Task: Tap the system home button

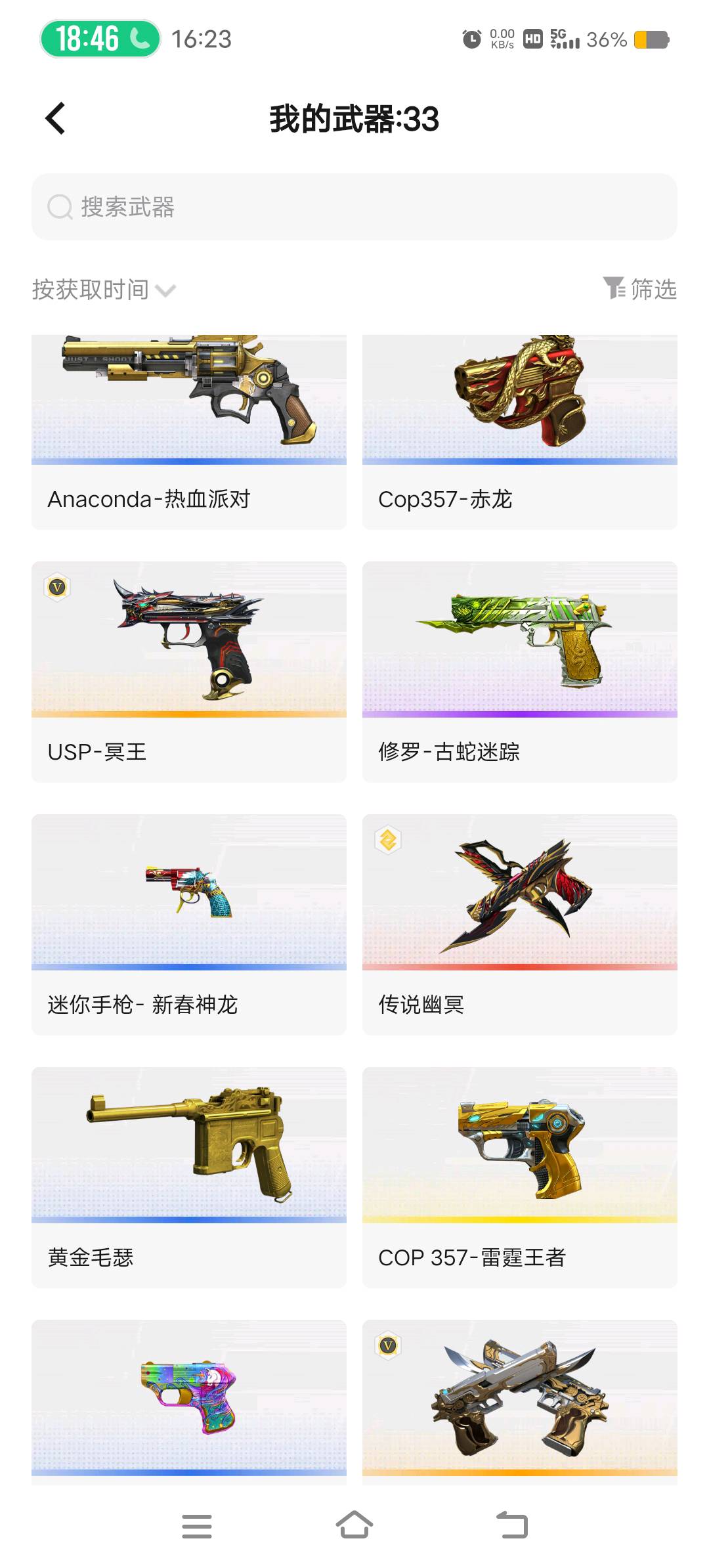Action: point(354,1525)
